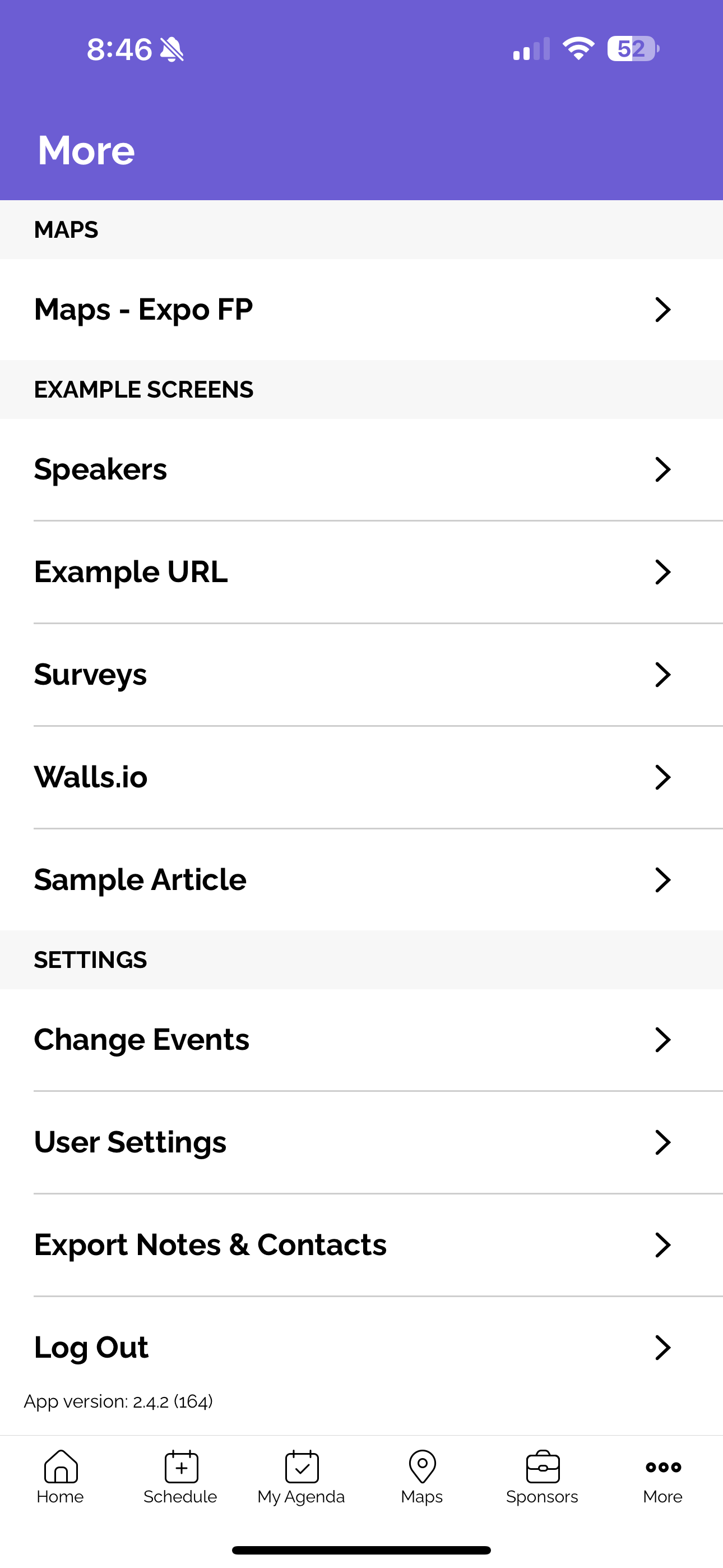The width and height of the screenshot is (723, 1568).
Task: Open the Speakers list
Action: (x=361, y=469)
